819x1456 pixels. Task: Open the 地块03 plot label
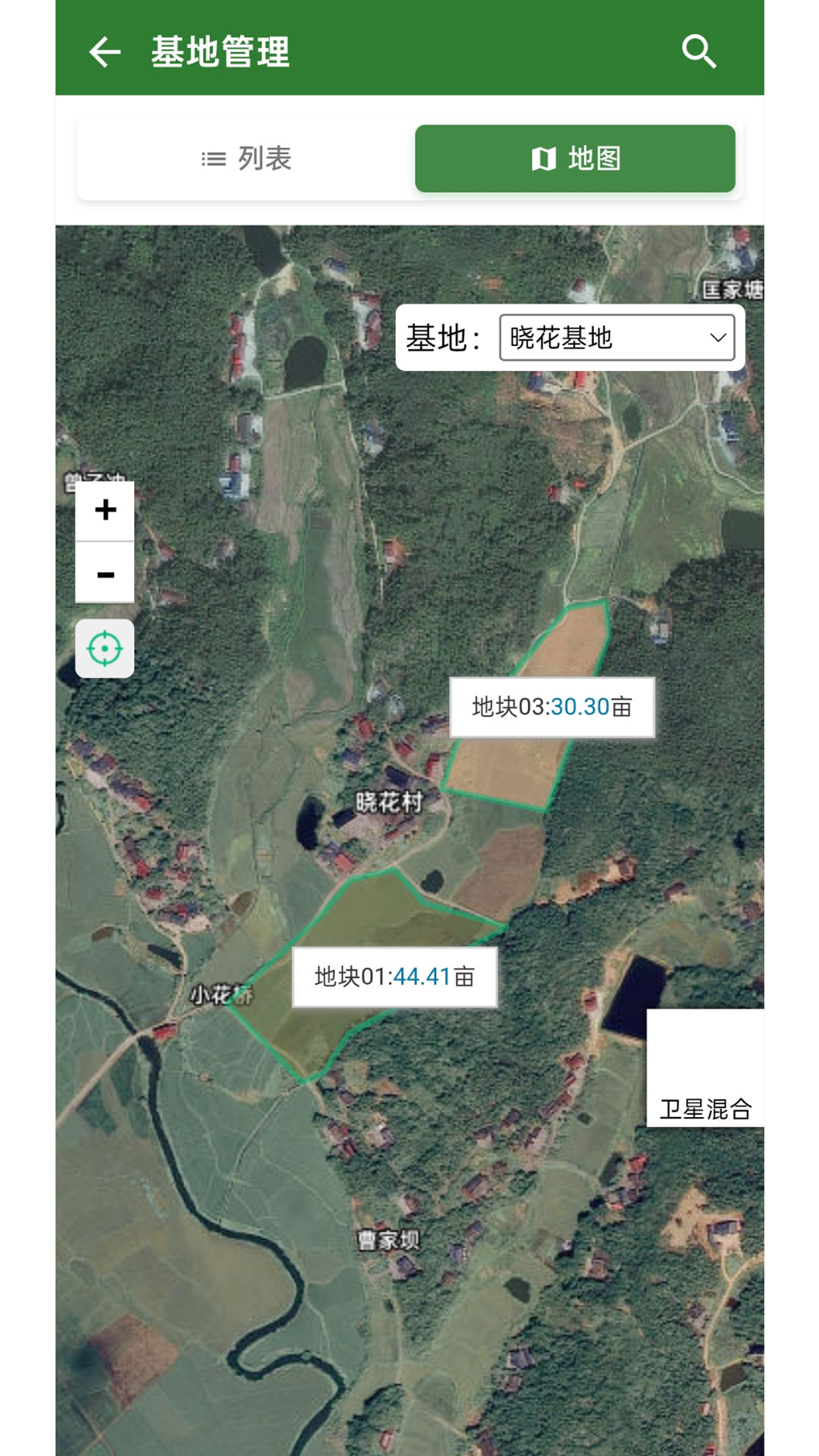551,707
